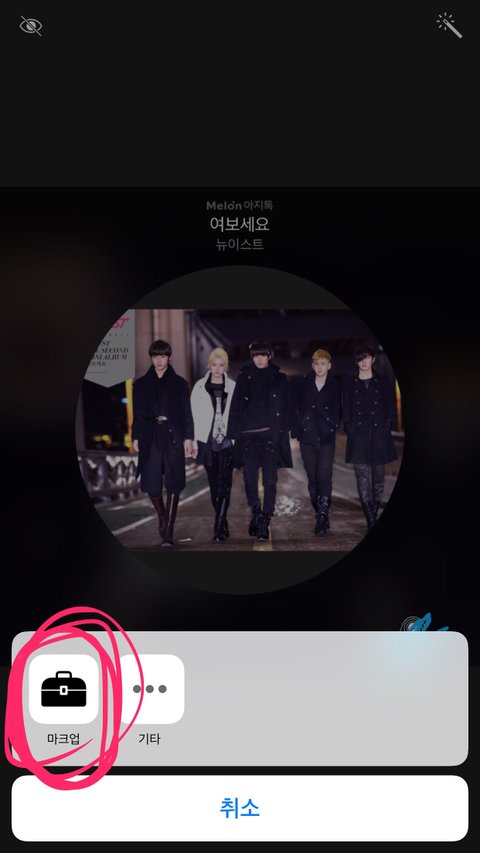Open the 마크업 markup tool
The image size is (480, 853).
coord(64,689)
